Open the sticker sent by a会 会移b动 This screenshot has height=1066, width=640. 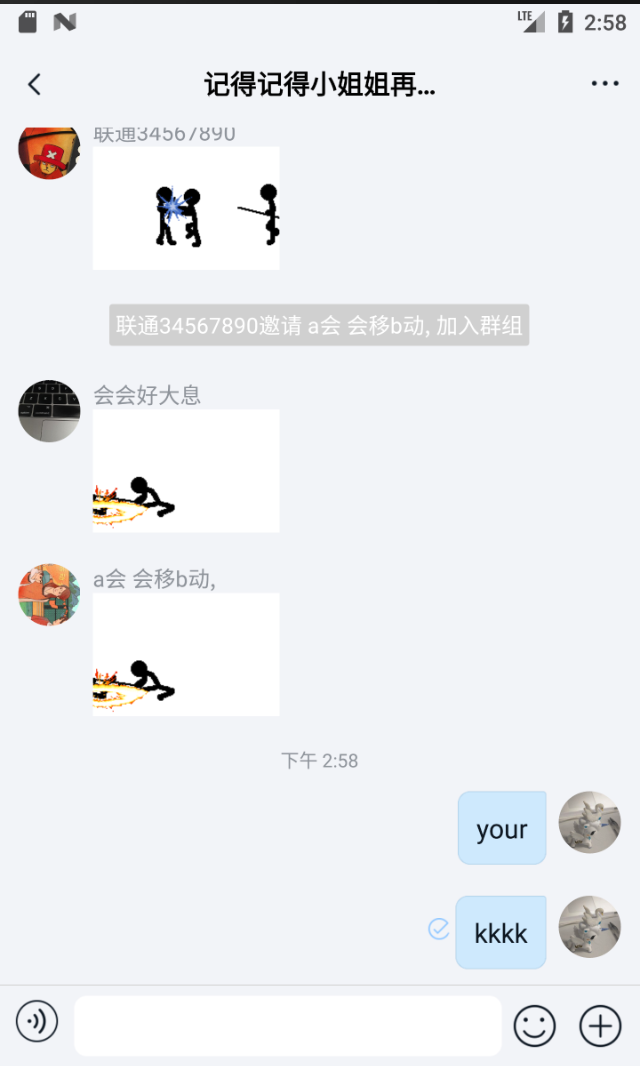[186, 654]
